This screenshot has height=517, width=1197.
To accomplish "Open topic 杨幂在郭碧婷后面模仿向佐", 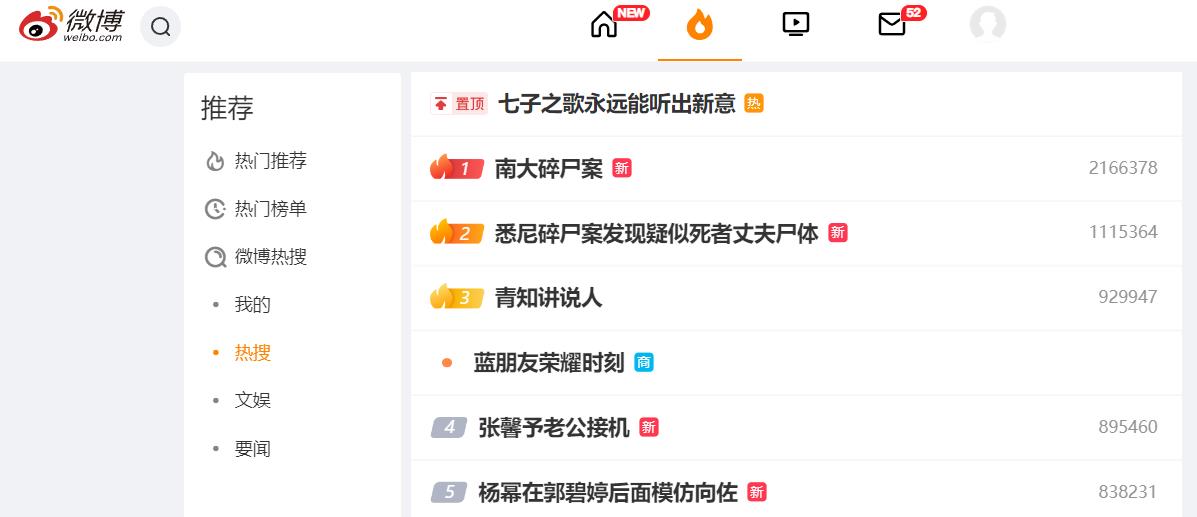I will (607, 492).
